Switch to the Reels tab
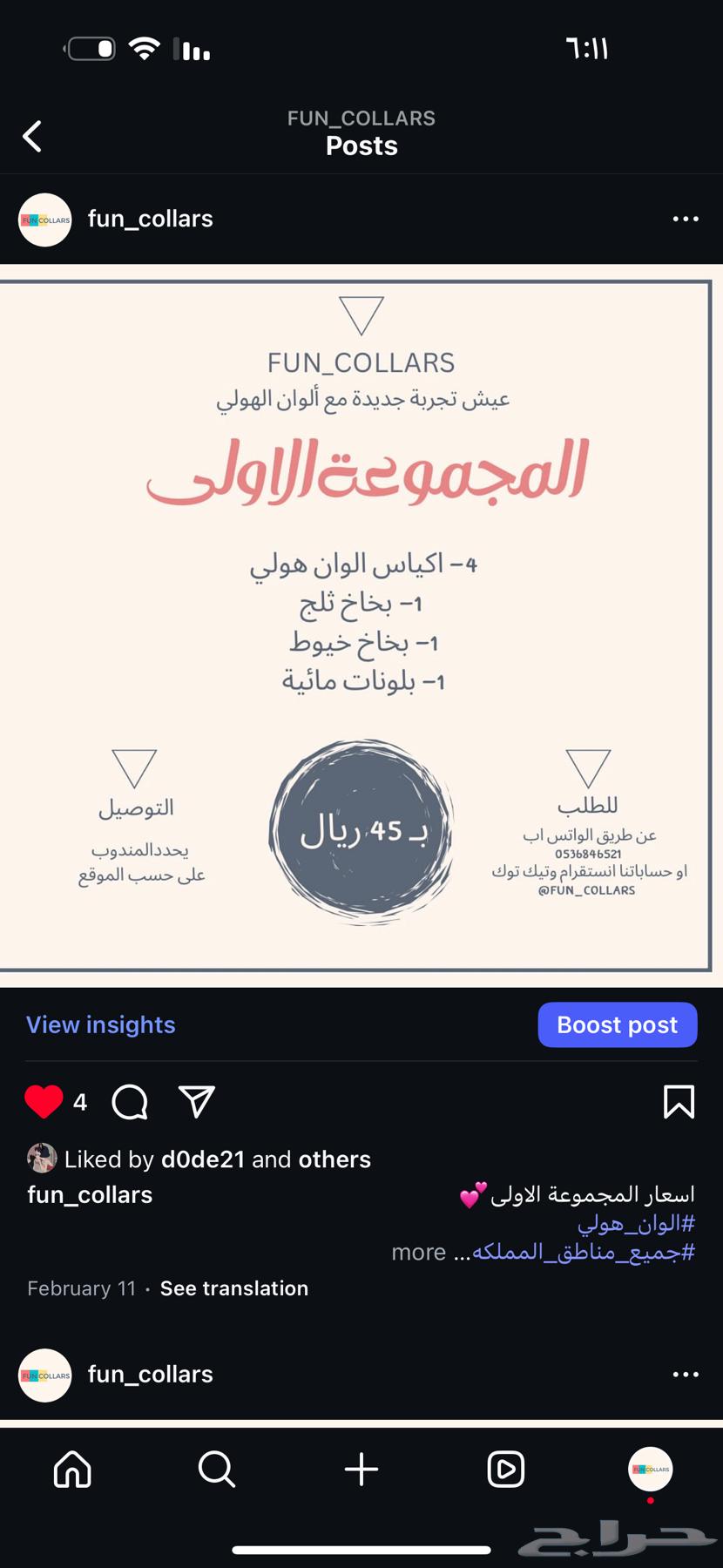Viewport: 723px width, 1568px height. [505, 1470]
